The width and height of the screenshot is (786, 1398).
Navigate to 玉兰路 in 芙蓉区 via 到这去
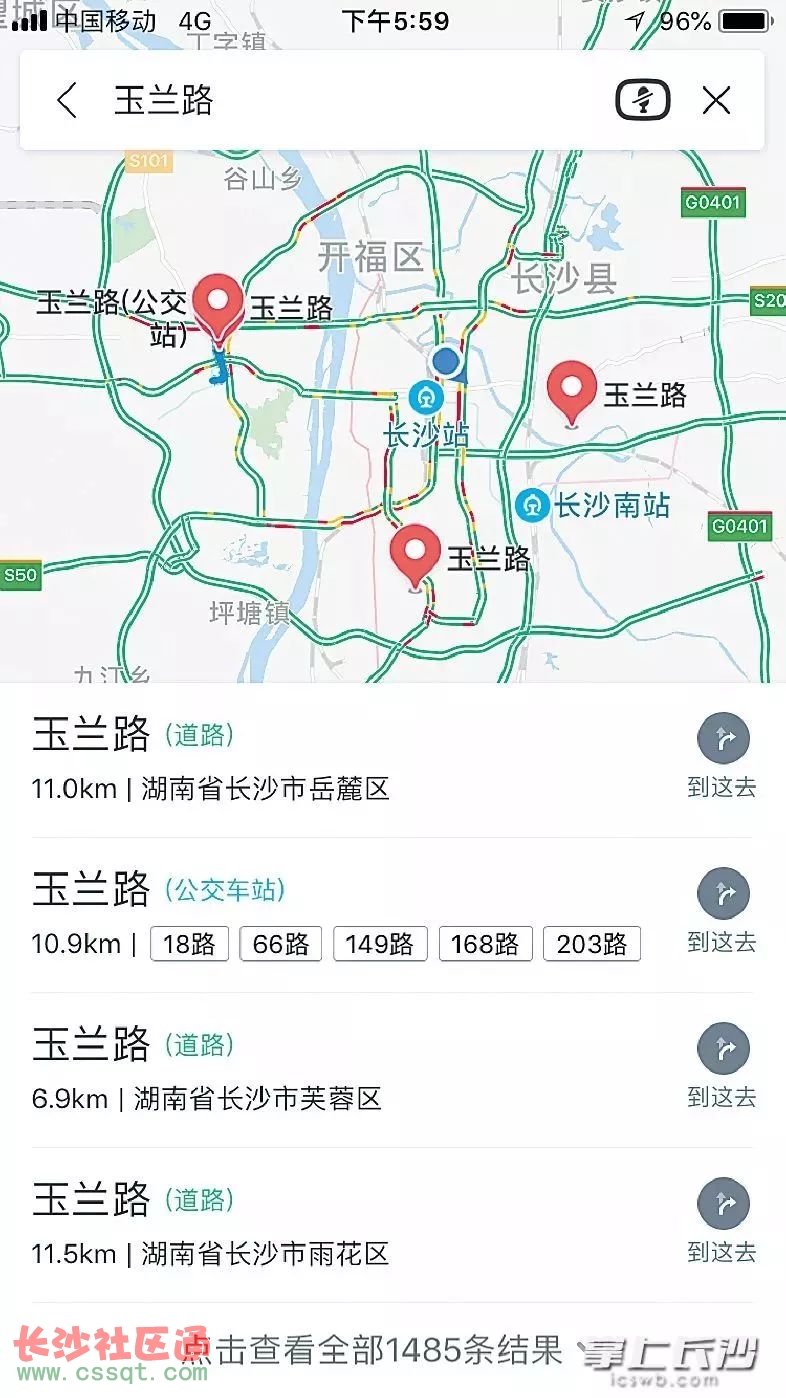pyautogui.click(x=722, y=1067)
